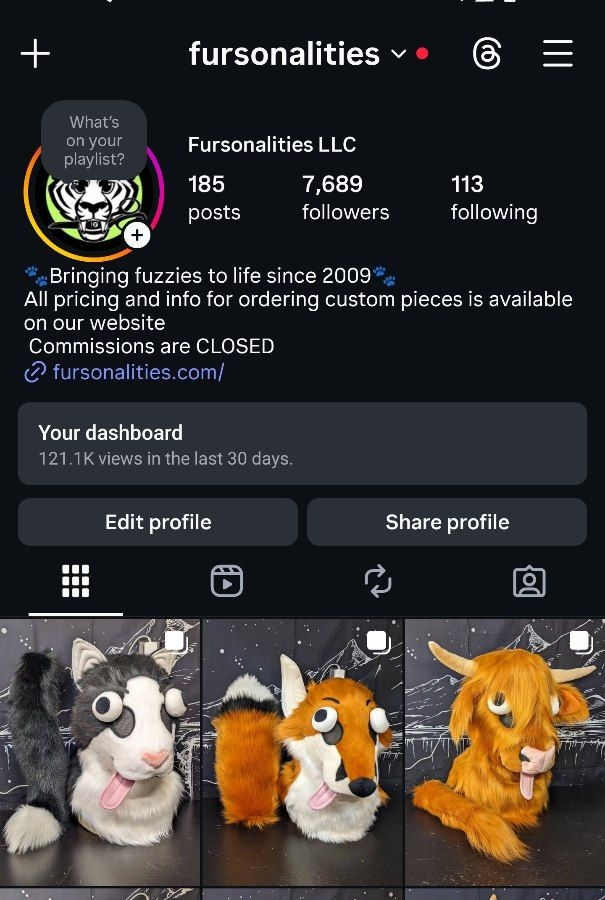605x900 pixels.
Task: Open the gray husky fursuit head post
Action: pos(100,752)
